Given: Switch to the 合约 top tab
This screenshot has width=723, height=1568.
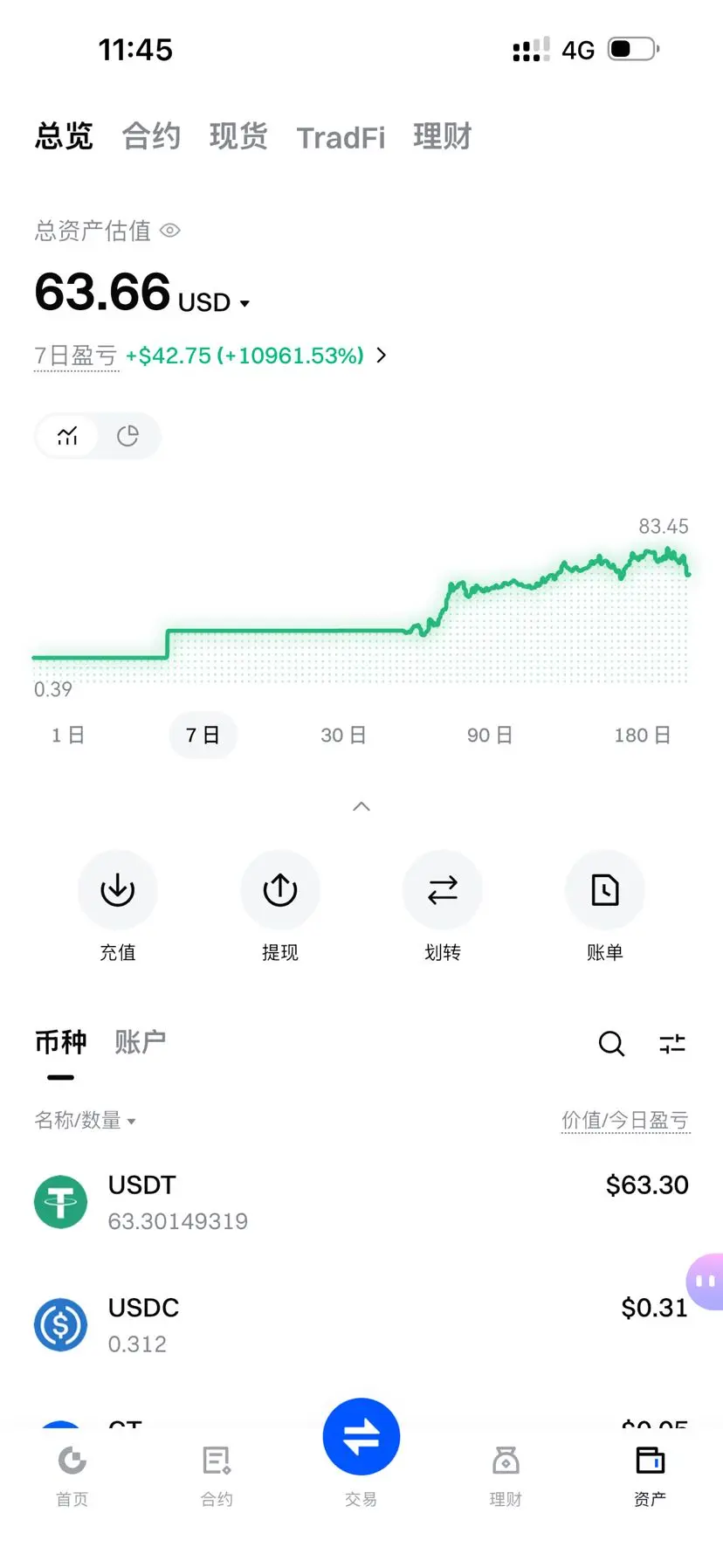Looking at the screenshot, I should (x=151, y=136).
